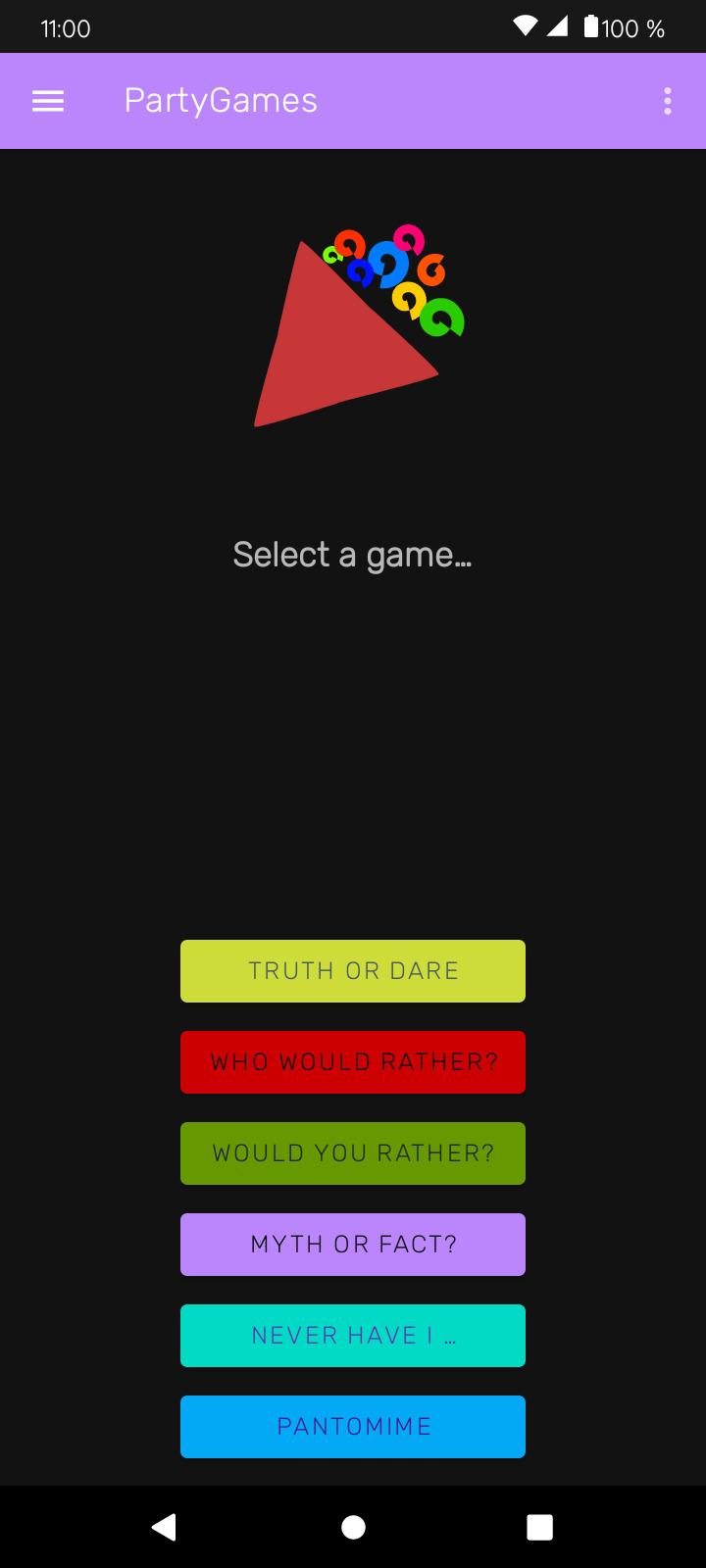
Task: Return to the home screen
Action: pos(353,1527)
